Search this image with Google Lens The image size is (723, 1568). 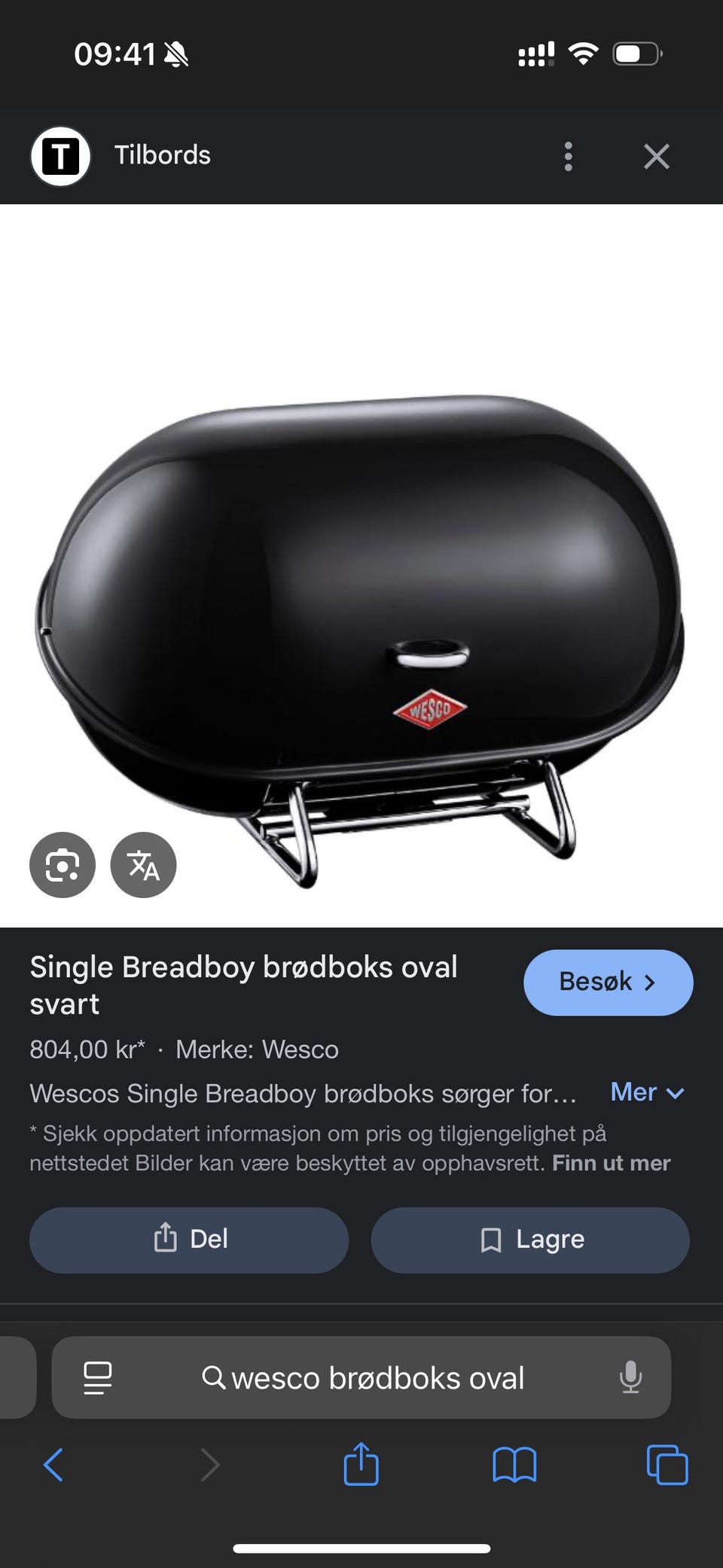click(63, 864)
